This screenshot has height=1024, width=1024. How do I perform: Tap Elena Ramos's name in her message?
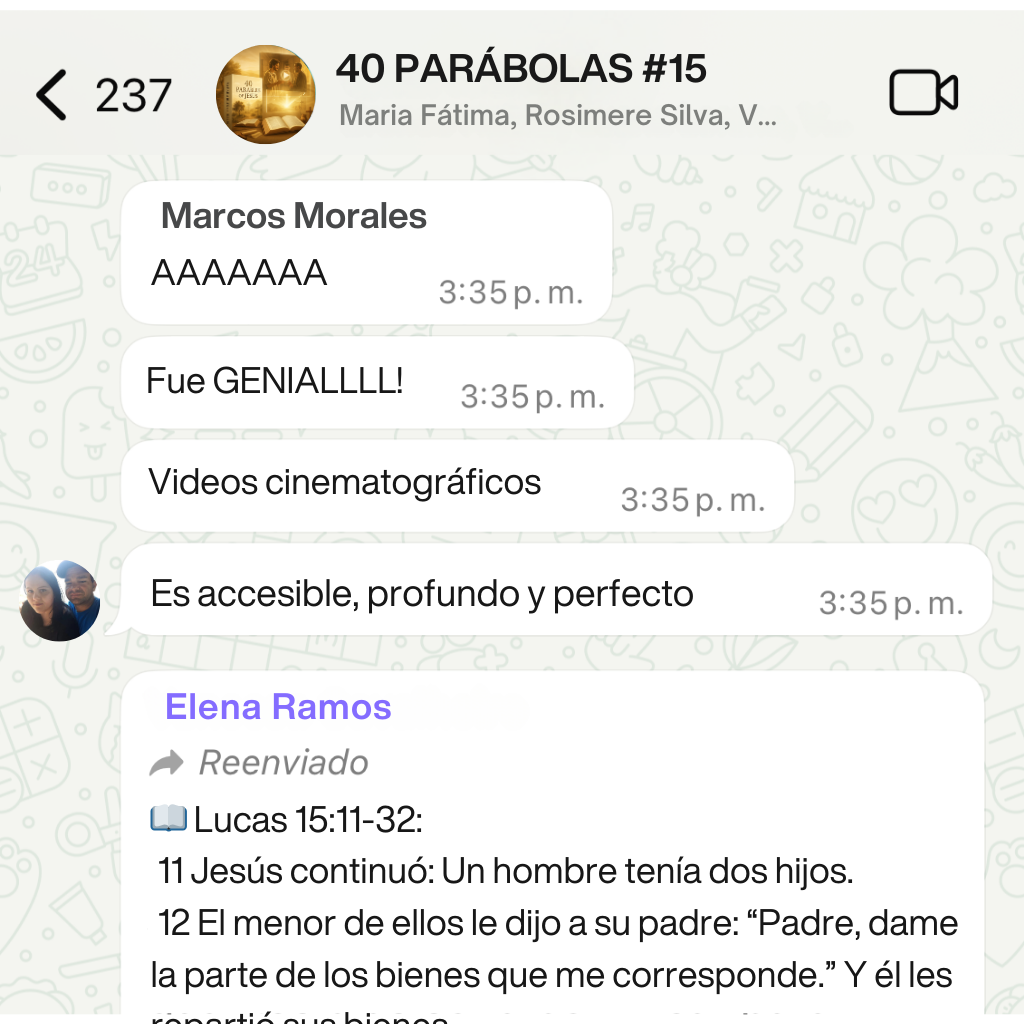[278, 707]
